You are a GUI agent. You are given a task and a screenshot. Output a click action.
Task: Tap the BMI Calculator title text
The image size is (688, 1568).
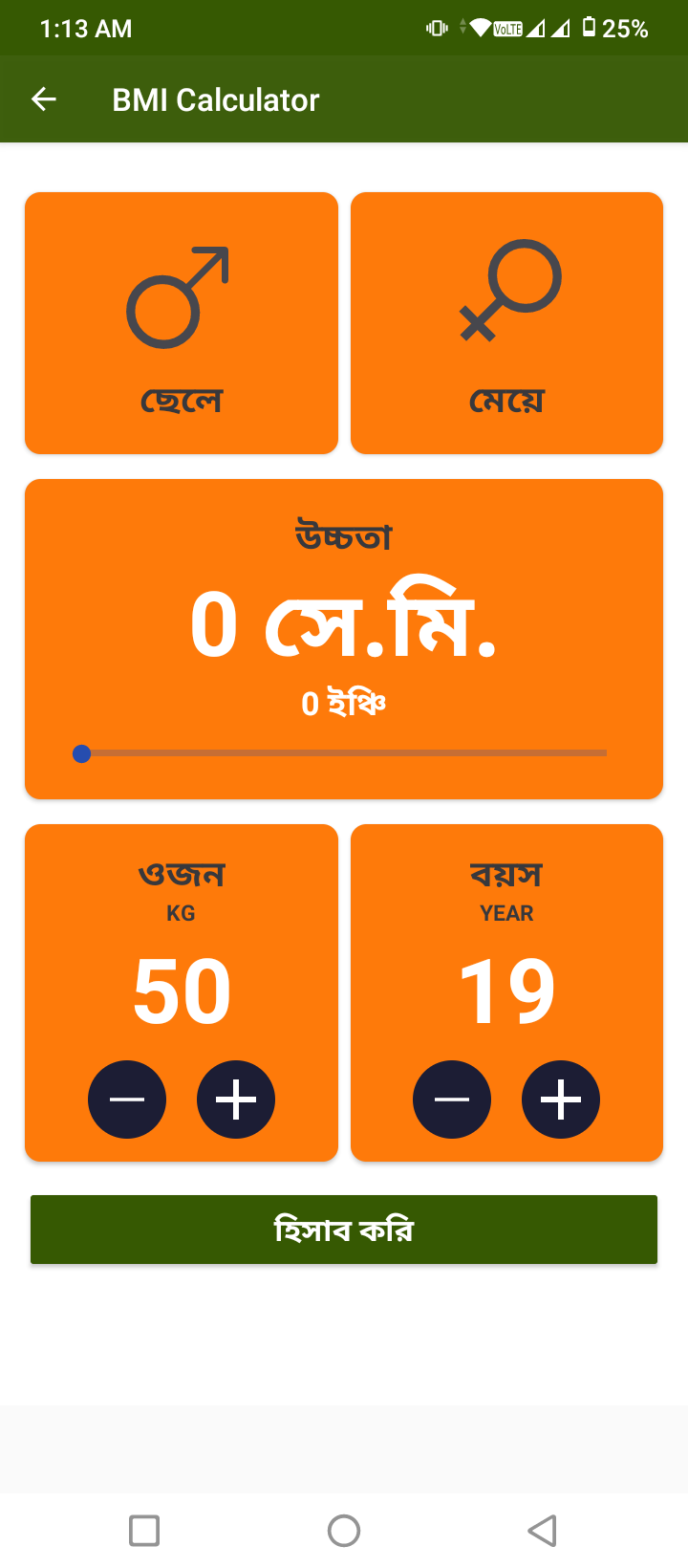[215, 98]
